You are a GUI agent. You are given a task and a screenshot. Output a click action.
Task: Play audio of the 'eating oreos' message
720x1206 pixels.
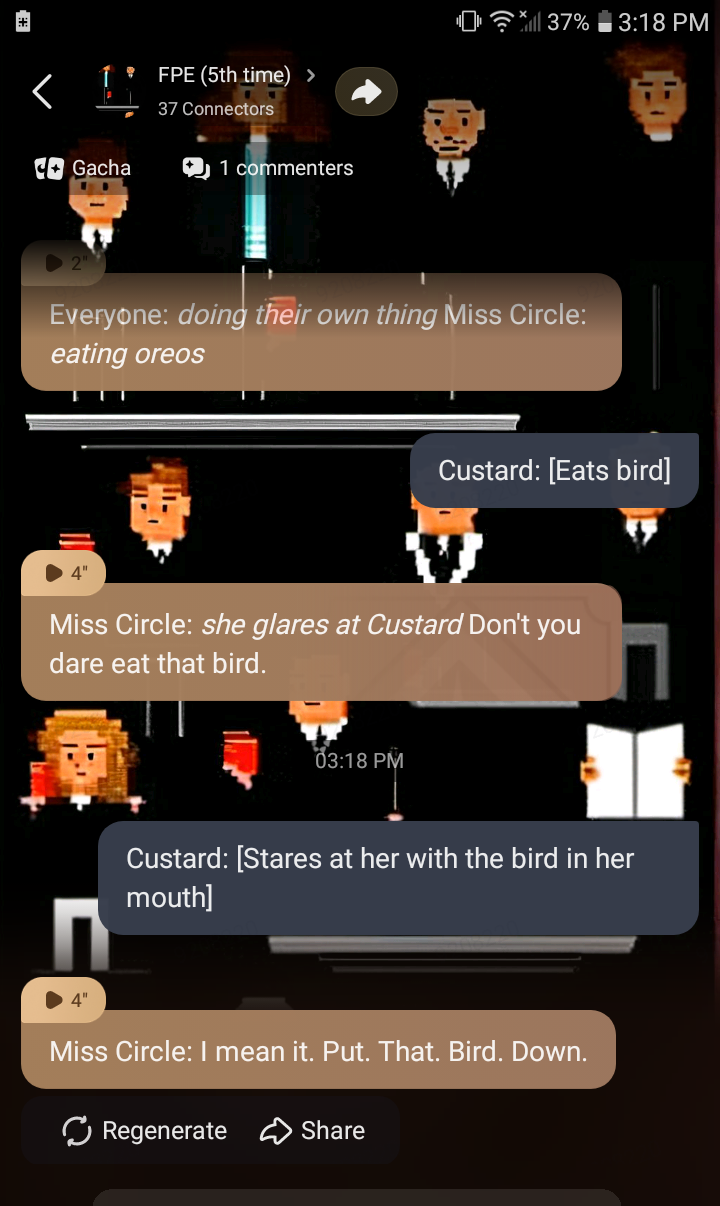pos(64,263)
